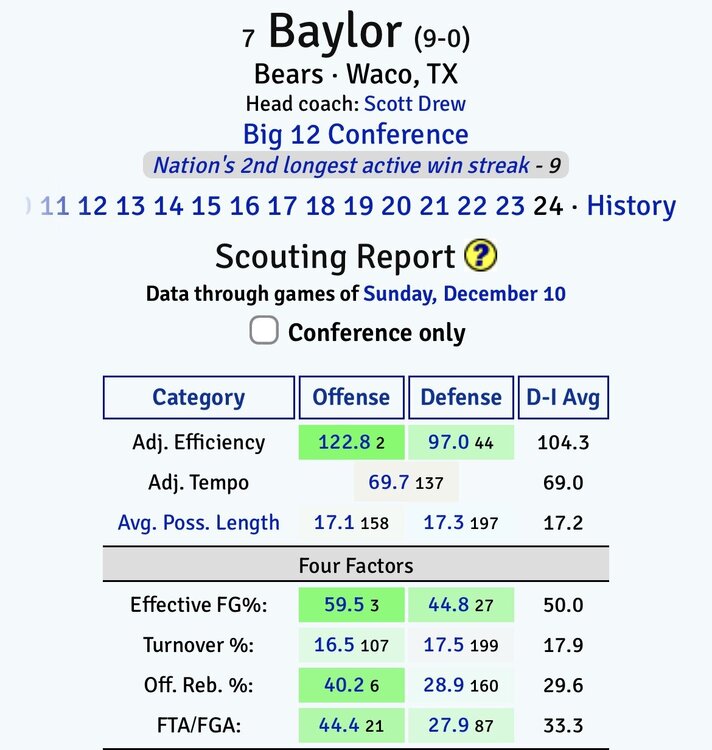Image resolution: width=712 pixels, height=750 pixels.
Task: Select the 12 season link
Action: coord(92,207)
